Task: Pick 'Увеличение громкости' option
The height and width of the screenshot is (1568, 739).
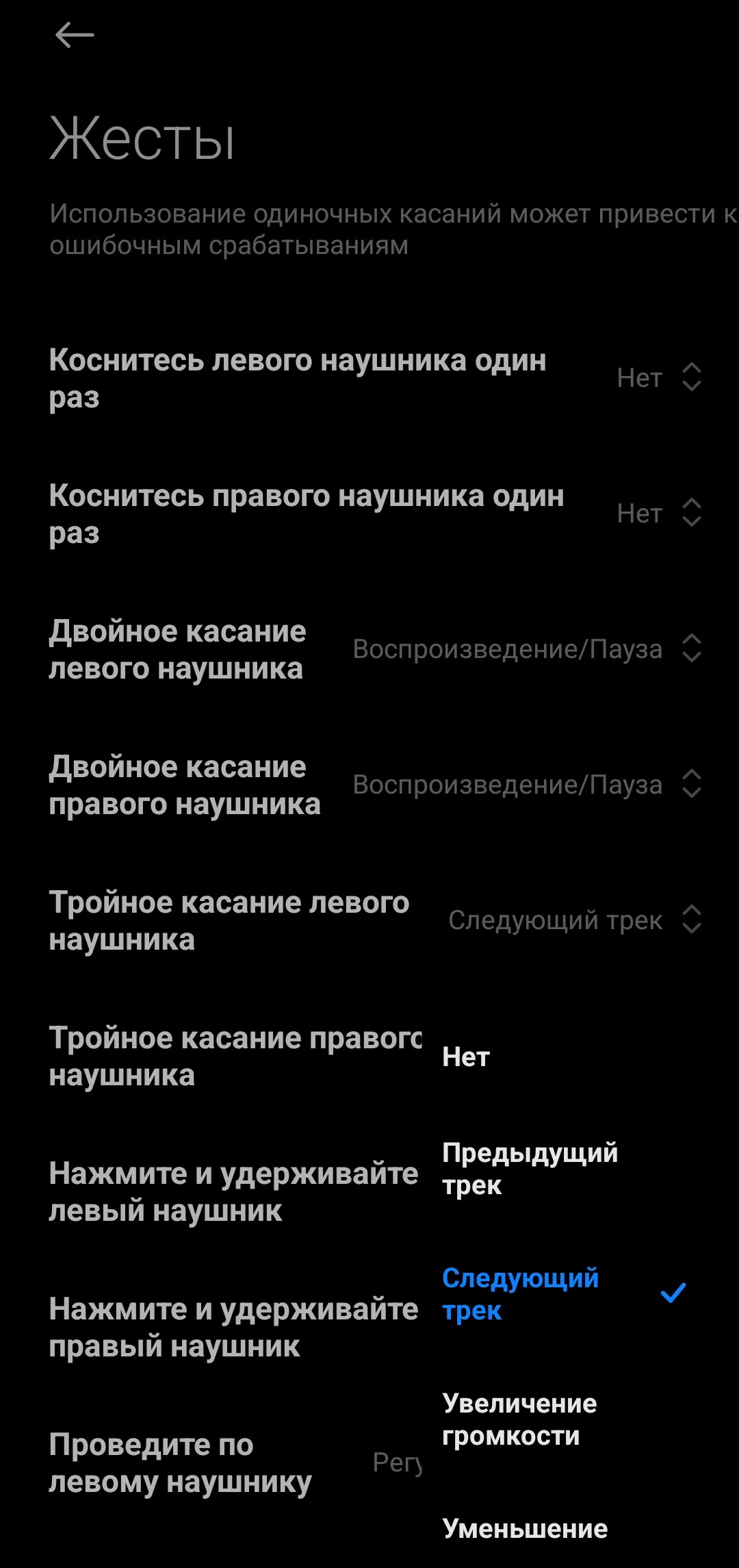Action: (x=520, y=1419)
